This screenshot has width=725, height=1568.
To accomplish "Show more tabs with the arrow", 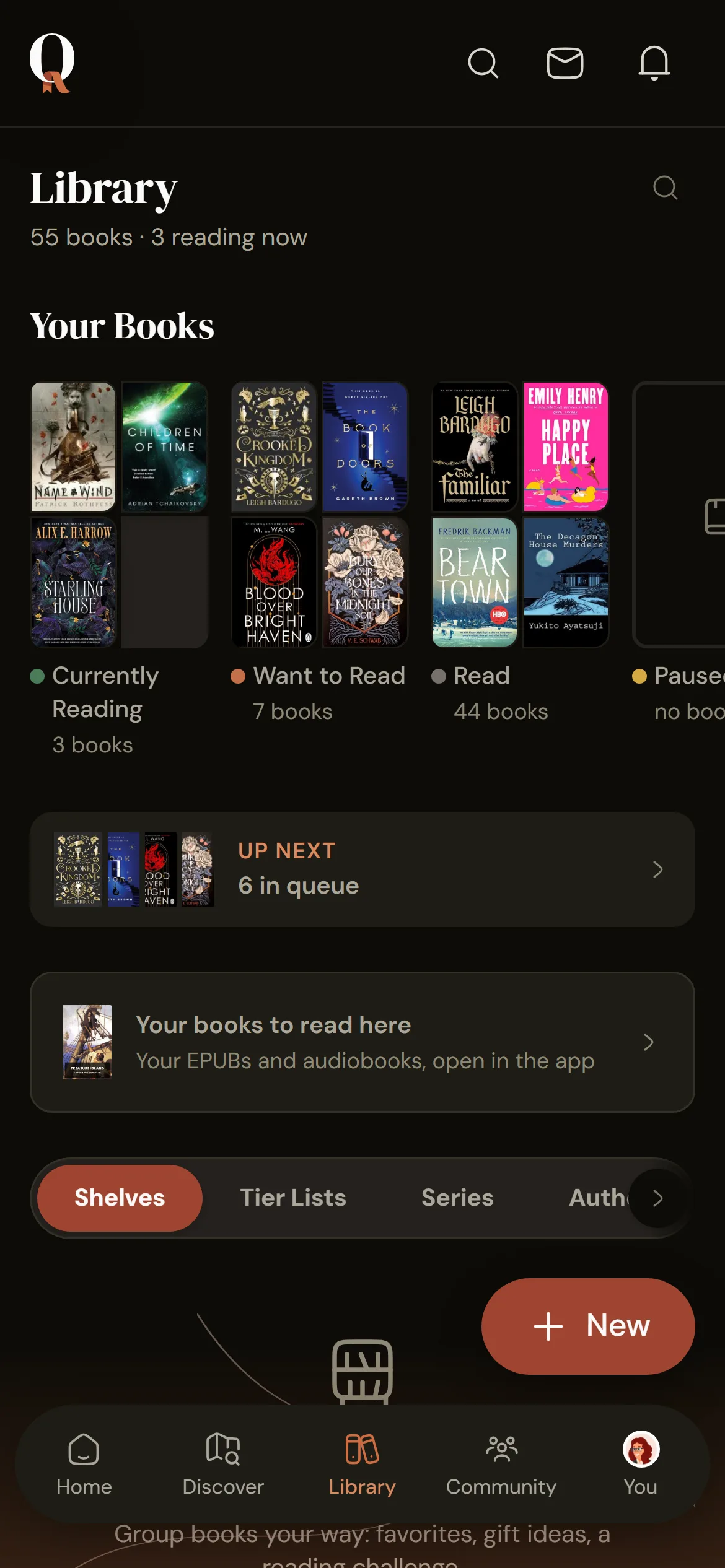I will pos(658,1198).
